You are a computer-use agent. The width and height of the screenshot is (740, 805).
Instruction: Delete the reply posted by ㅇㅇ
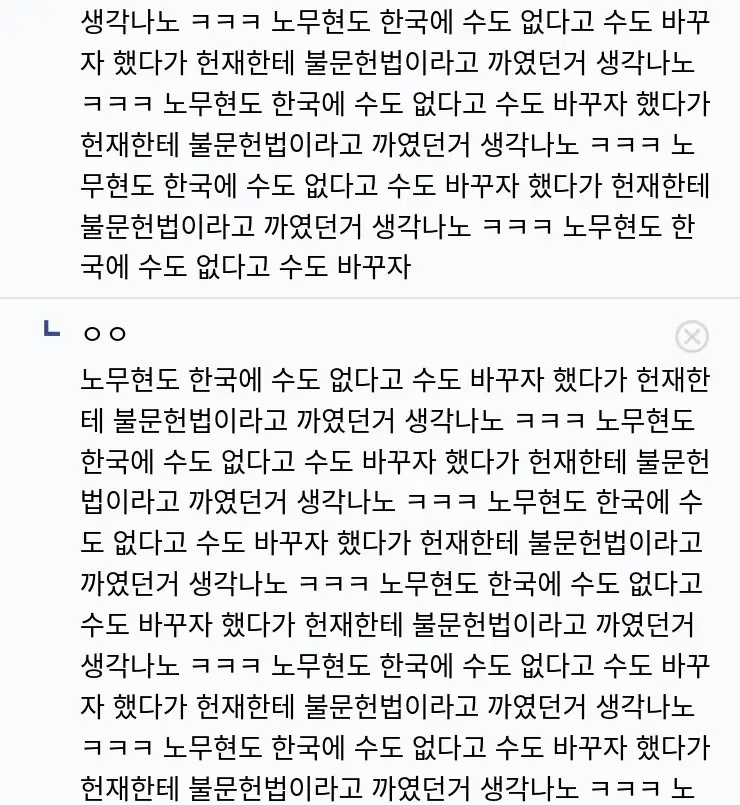(x=691, y=337)
